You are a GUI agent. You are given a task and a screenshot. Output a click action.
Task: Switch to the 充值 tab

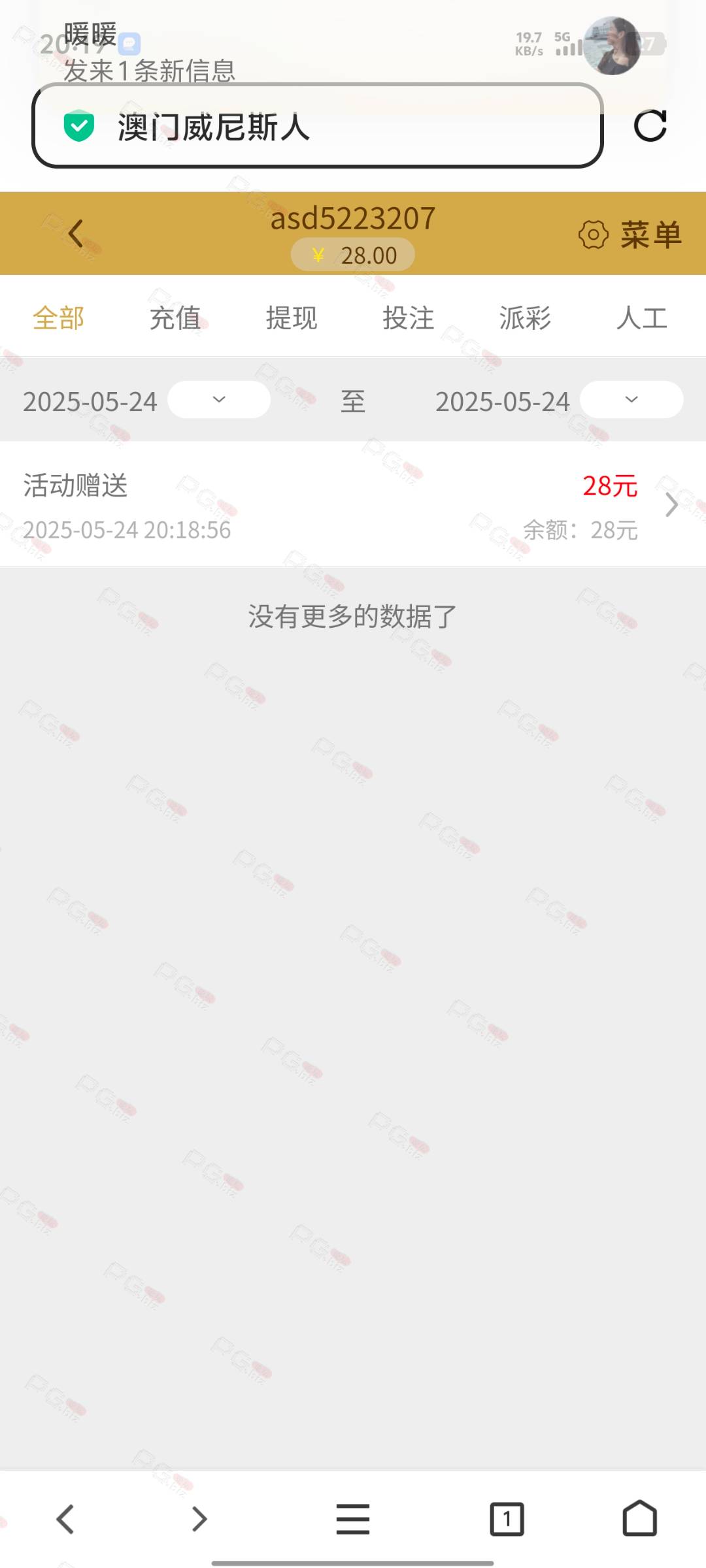coord(175,318)
